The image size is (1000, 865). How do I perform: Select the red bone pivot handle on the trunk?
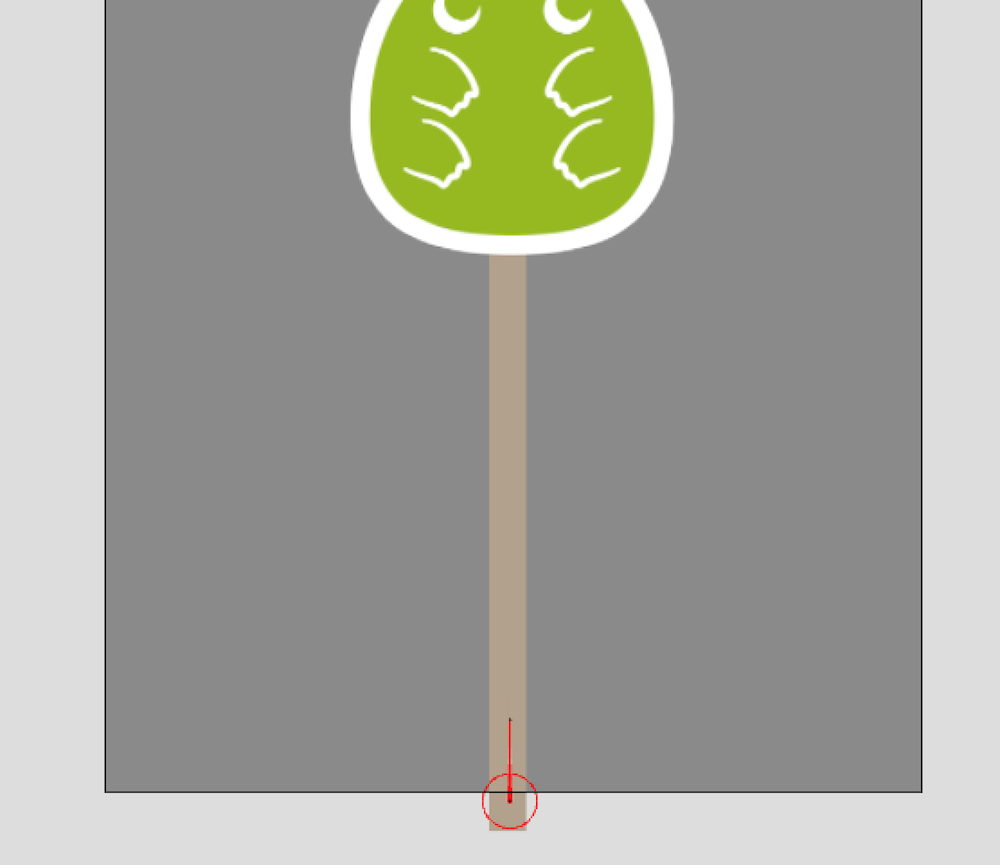pos(510,799)
